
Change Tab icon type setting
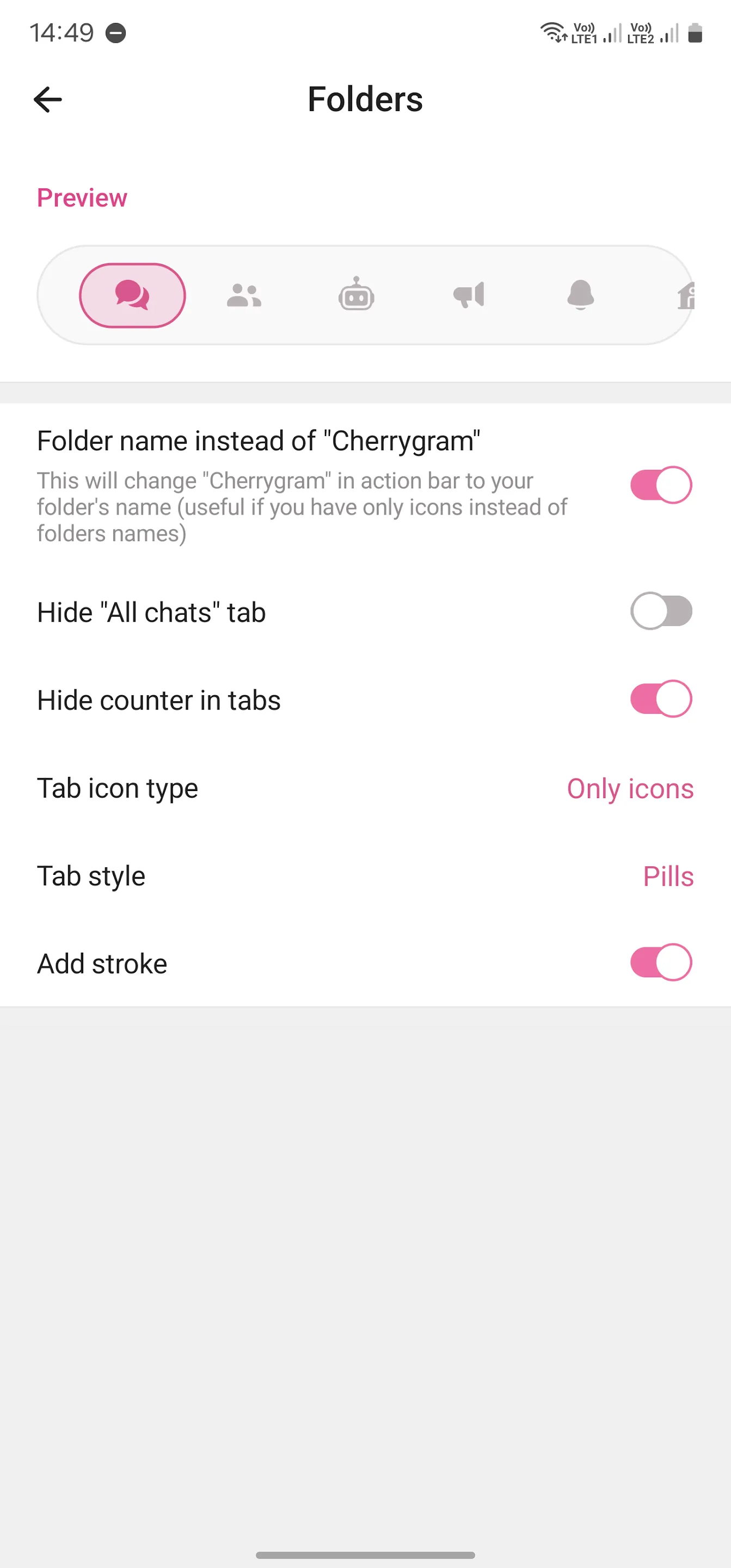pyautogui.click(x=629, y=788)
